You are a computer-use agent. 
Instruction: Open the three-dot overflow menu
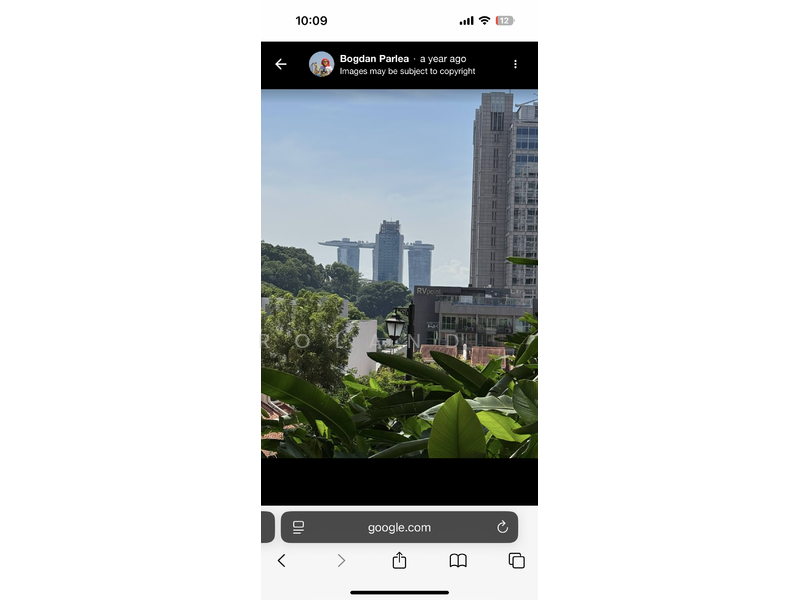click(x=515, y=64)
